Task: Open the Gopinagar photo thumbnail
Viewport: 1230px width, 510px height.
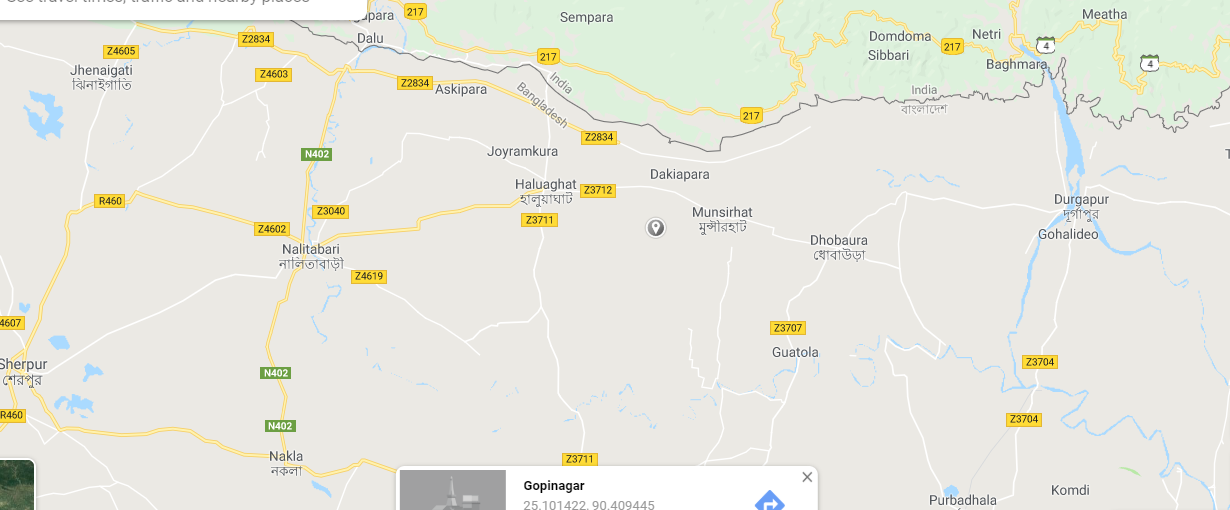Action: (x=453, y=491)
